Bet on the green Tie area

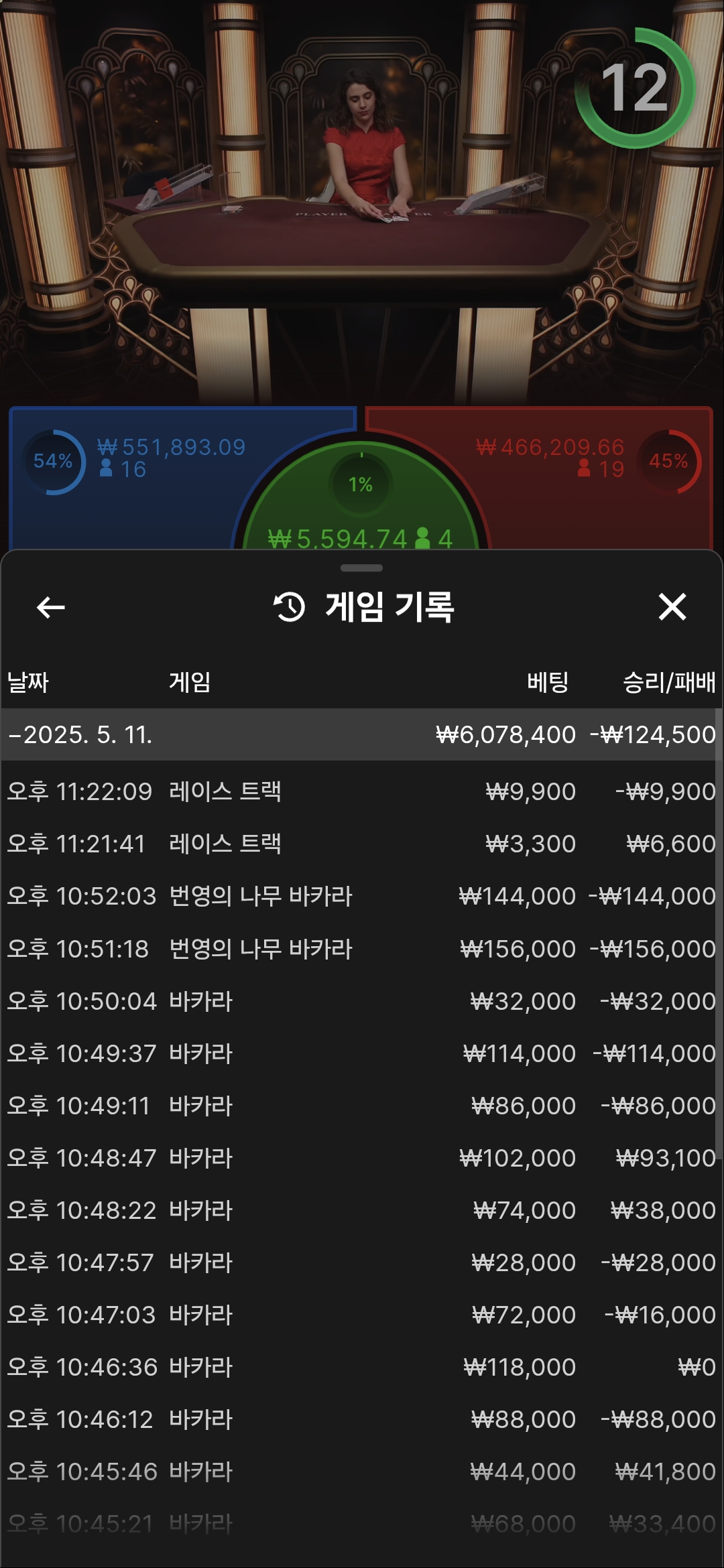[x=361, y=509]
